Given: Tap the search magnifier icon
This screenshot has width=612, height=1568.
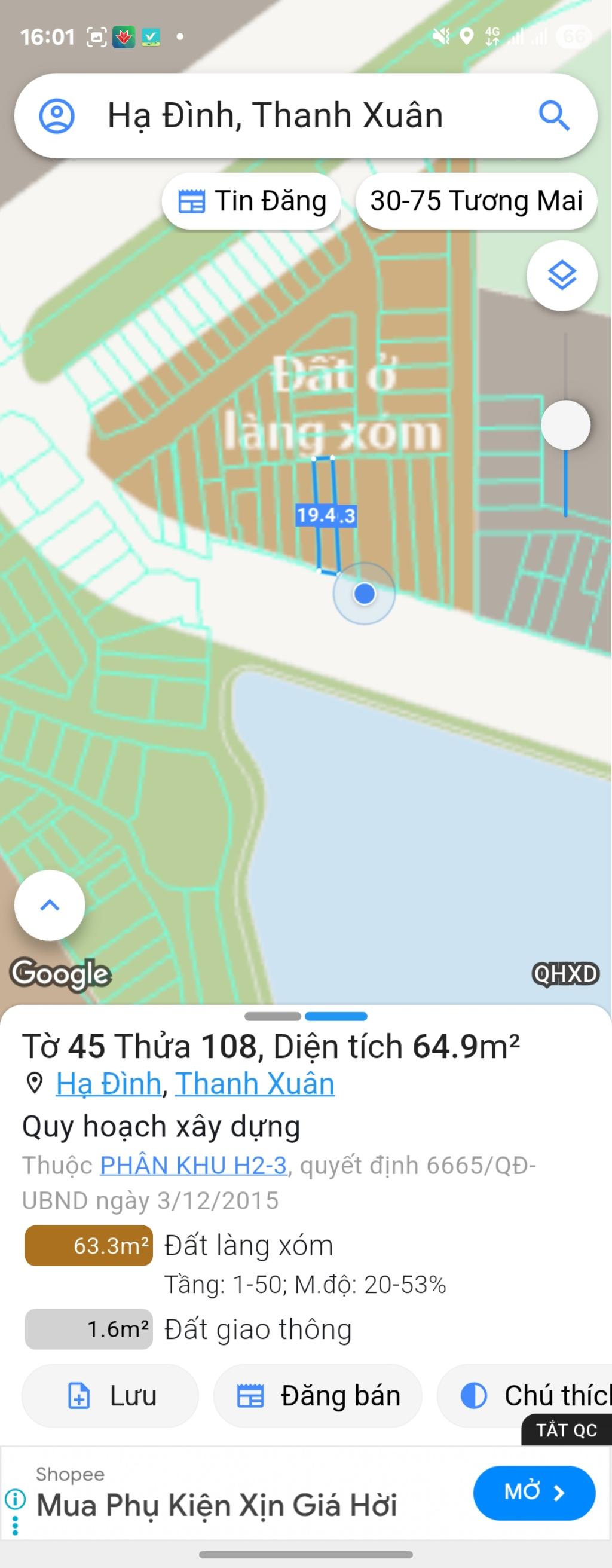Looking at the screenshot, I should [x=553, y=116].
